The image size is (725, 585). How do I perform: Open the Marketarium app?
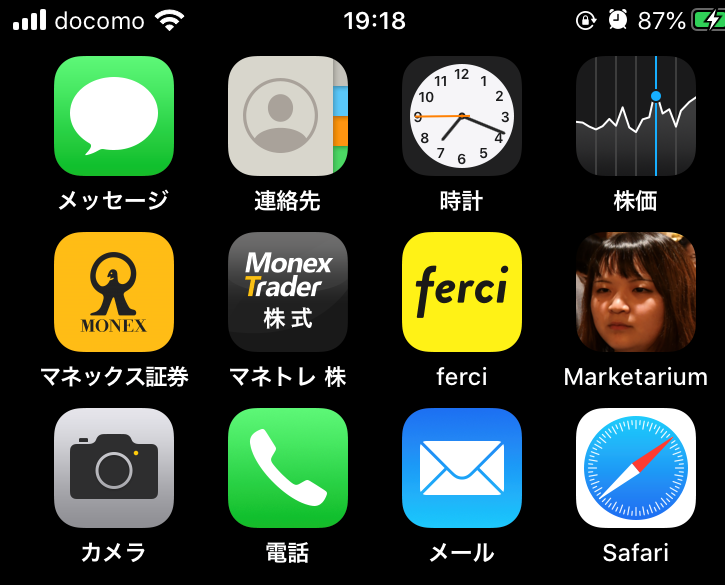coord(636,292)
